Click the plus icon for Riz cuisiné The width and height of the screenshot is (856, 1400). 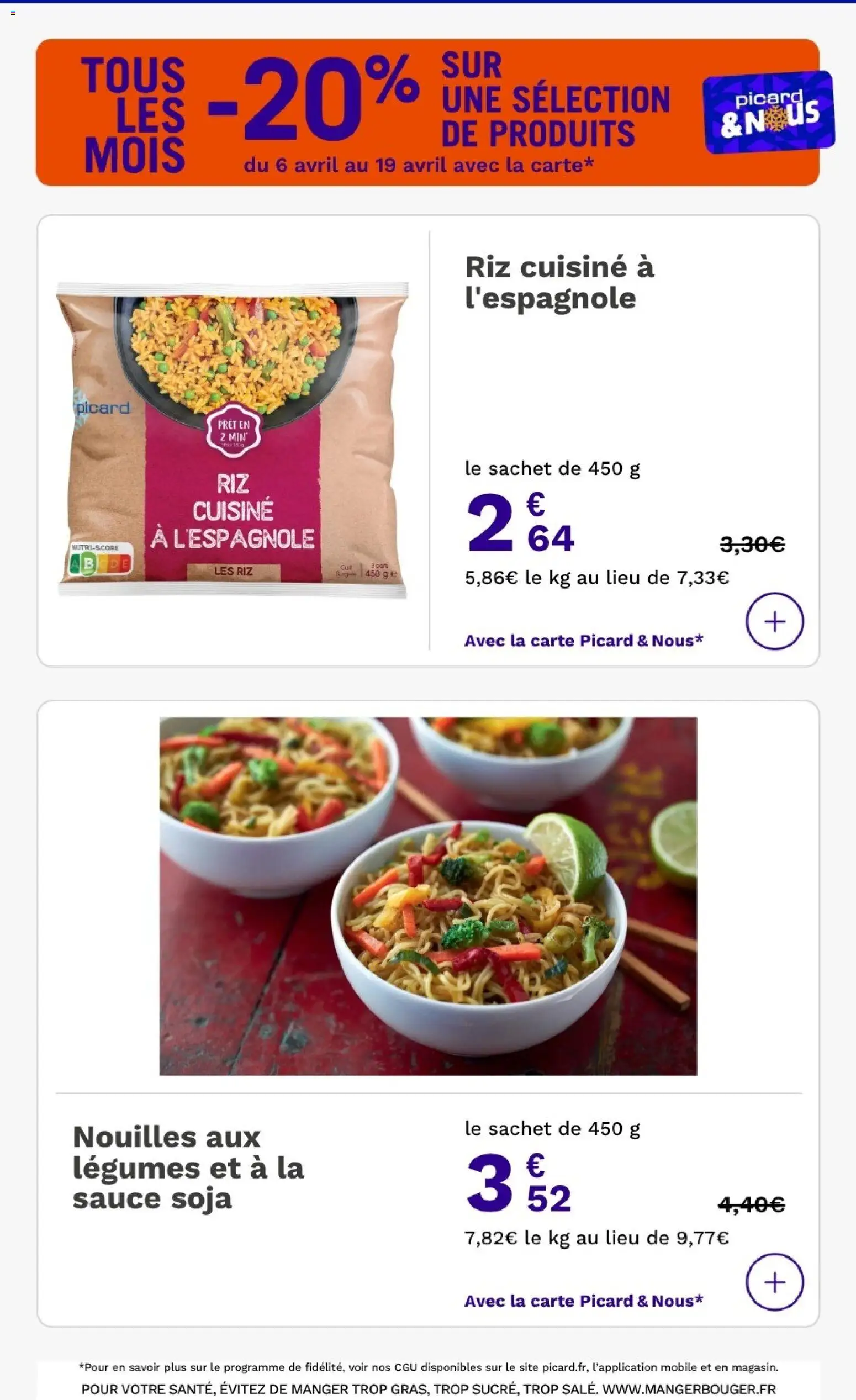pyautogui.click(x=775, y=622)
